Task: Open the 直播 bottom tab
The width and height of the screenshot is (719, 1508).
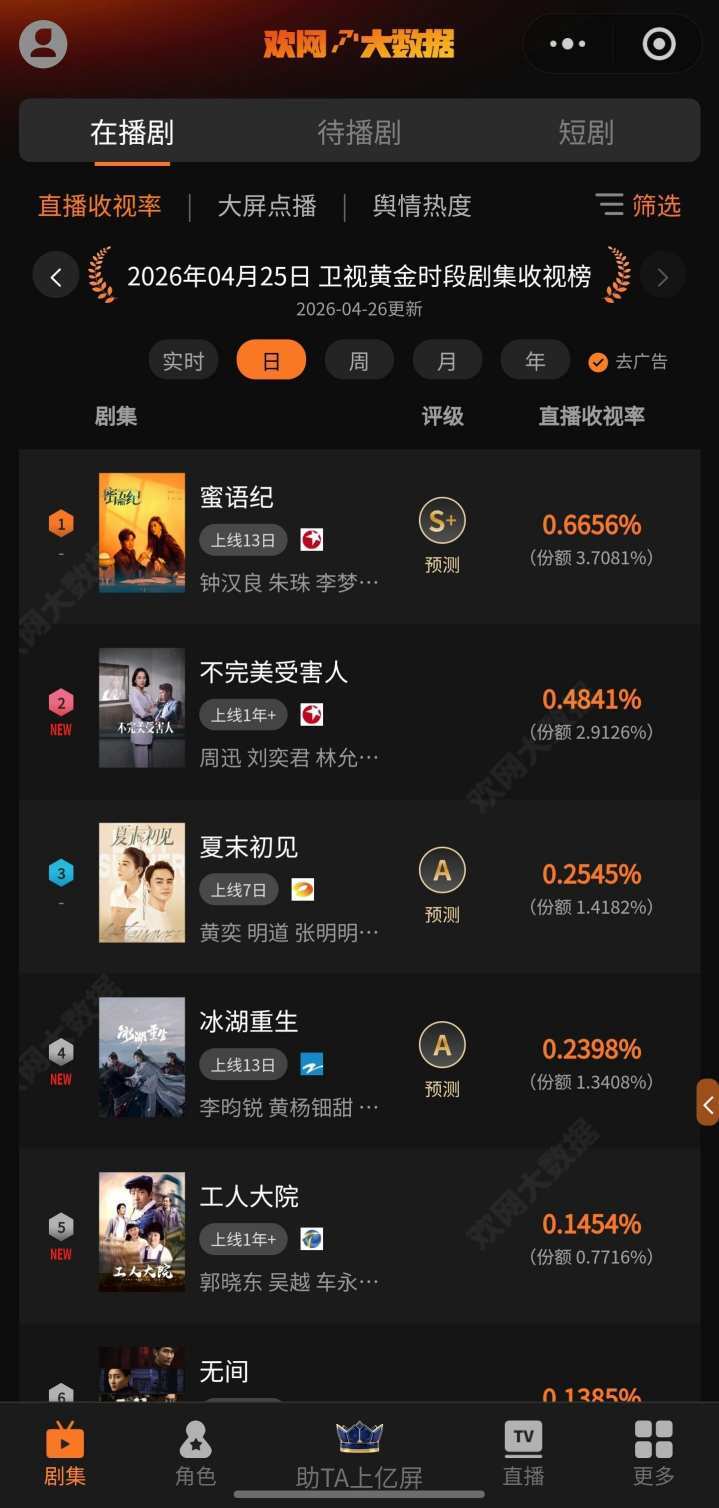Action: click(x=523, y=1454)
